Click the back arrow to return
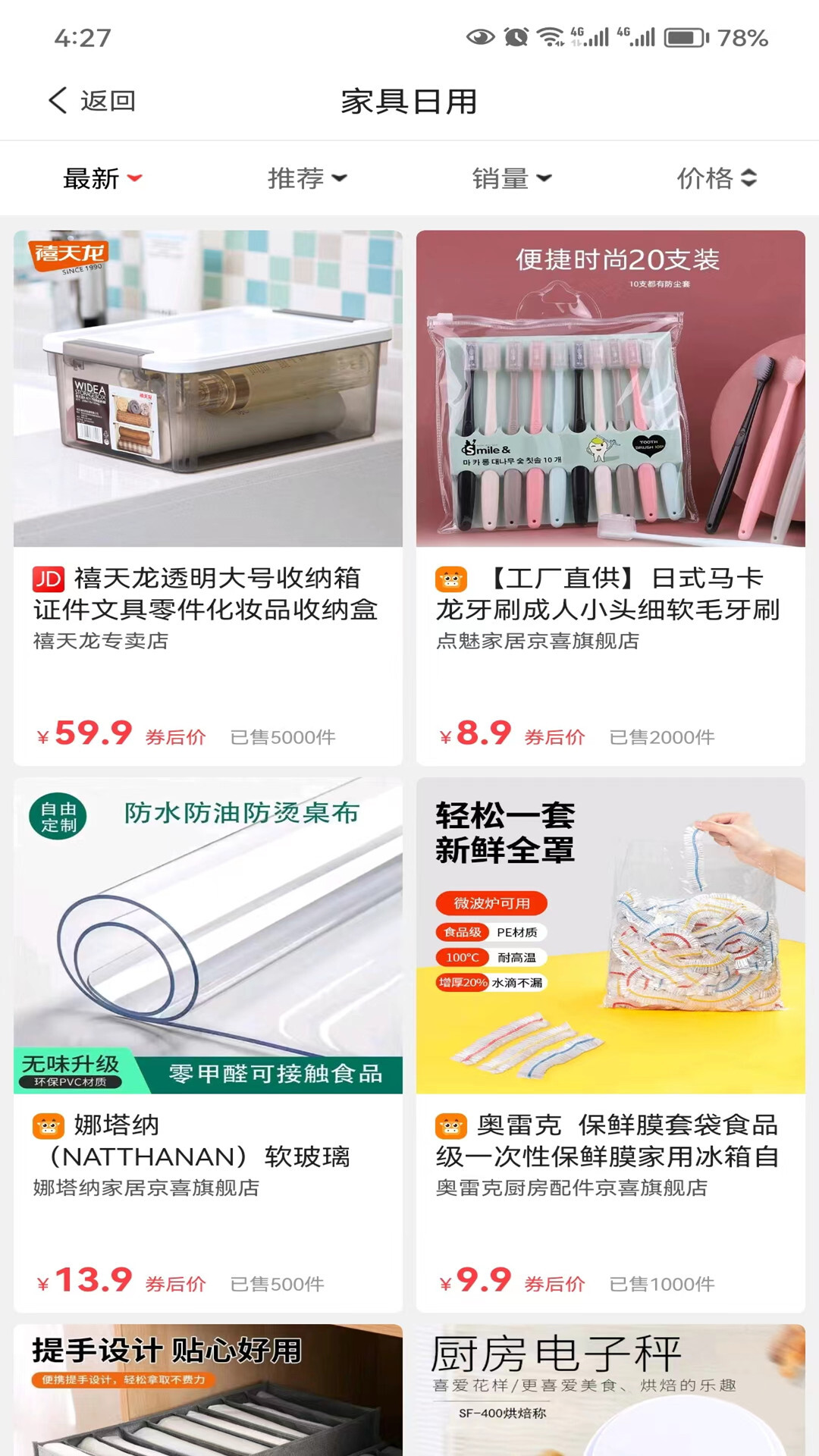The height and width of the screenshot is (1456, 819). pos(55,99)
